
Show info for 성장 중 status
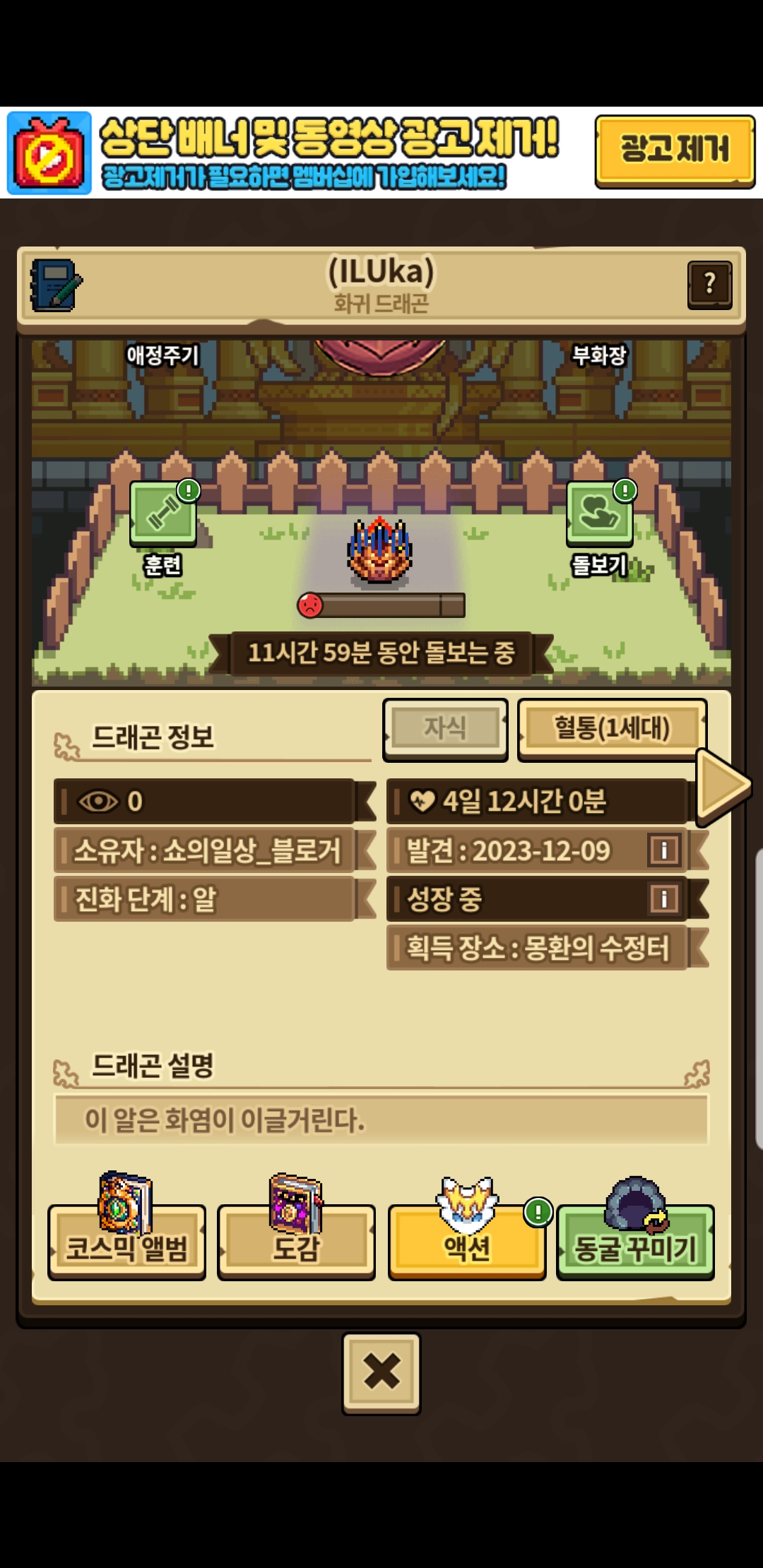pyautogui.click(x=664, y=899)
